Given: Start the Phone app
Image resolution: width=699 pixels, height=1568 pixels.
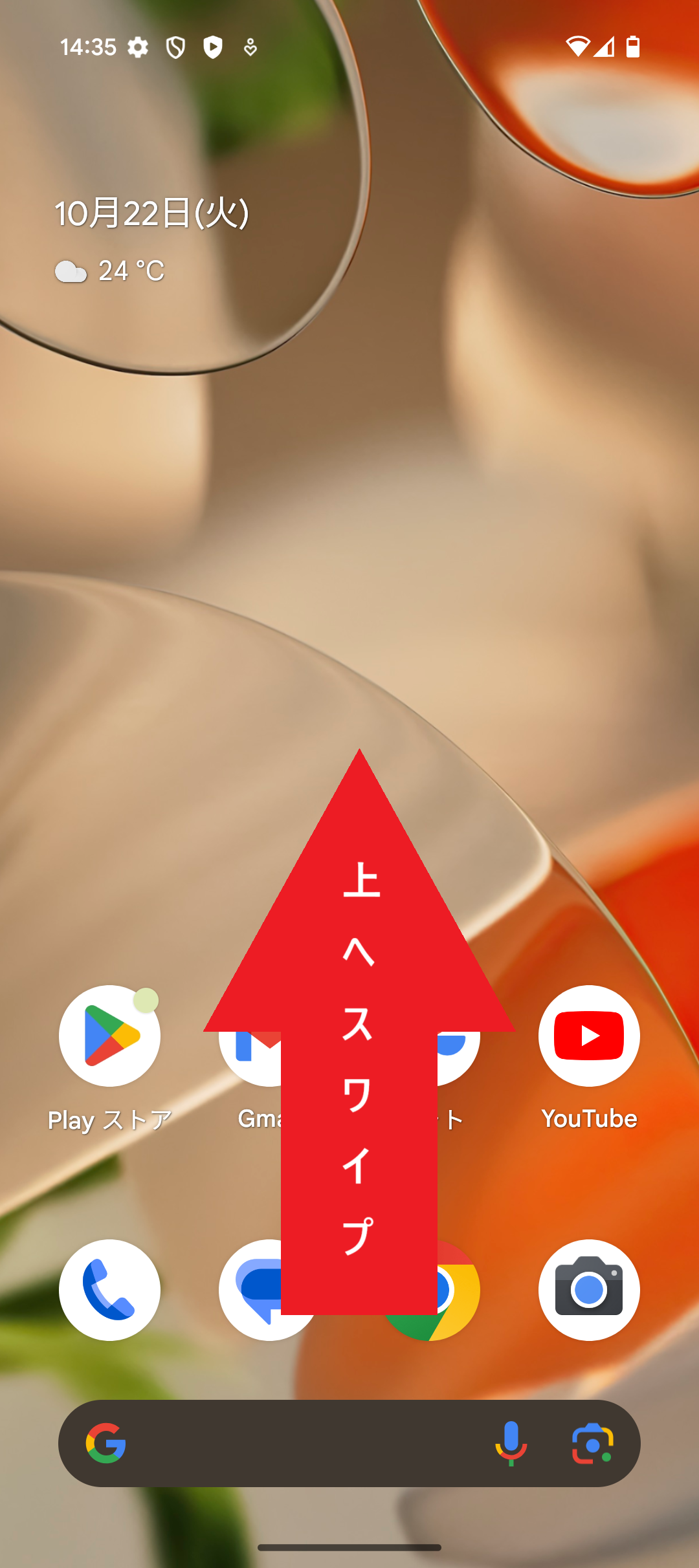Looking at the screenshot, I should (x=109, y=1290).
